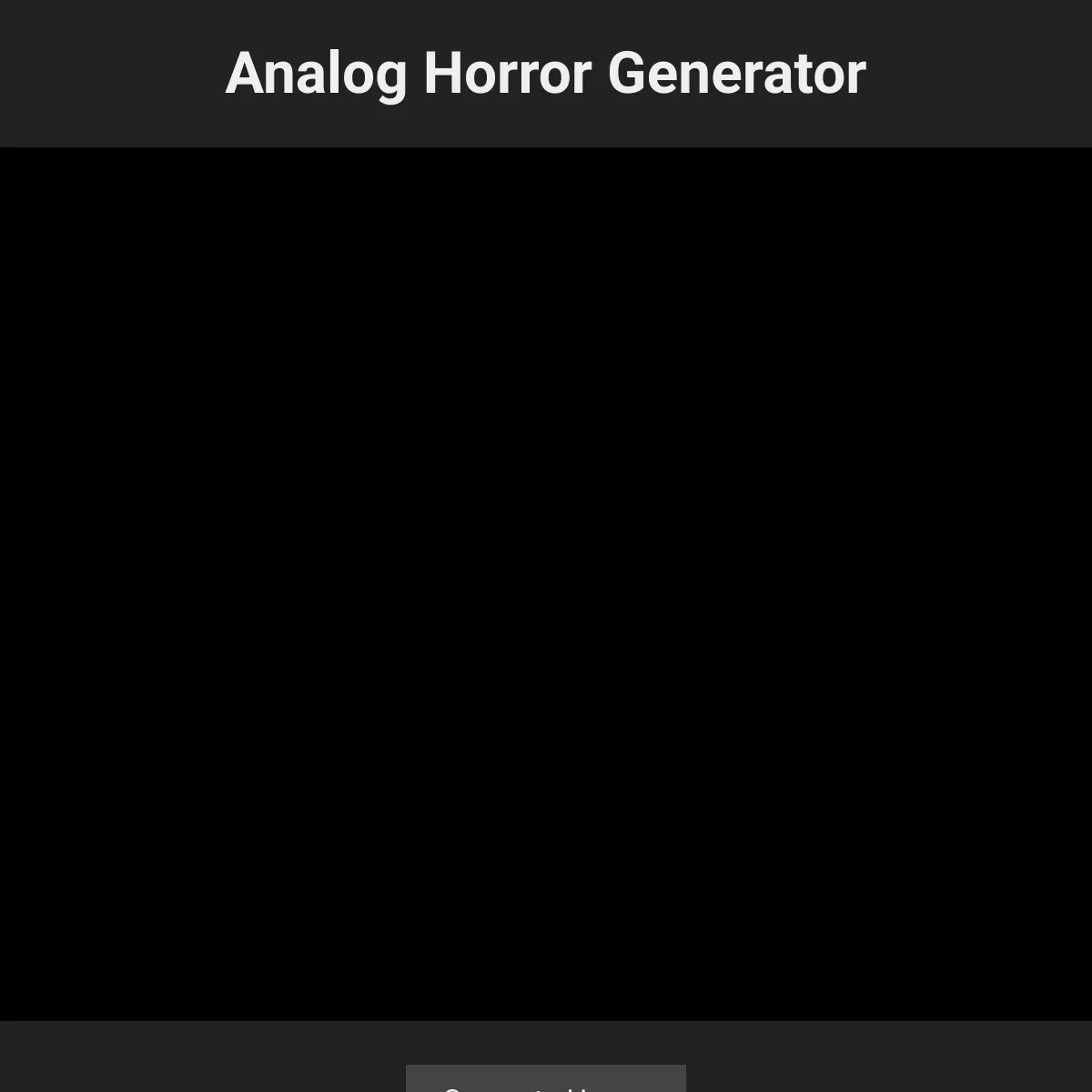The height and width of the screenshot is (1092, 1092).
Task: Tap the Generate Horror button
Action: click(x=545, y=1080)
